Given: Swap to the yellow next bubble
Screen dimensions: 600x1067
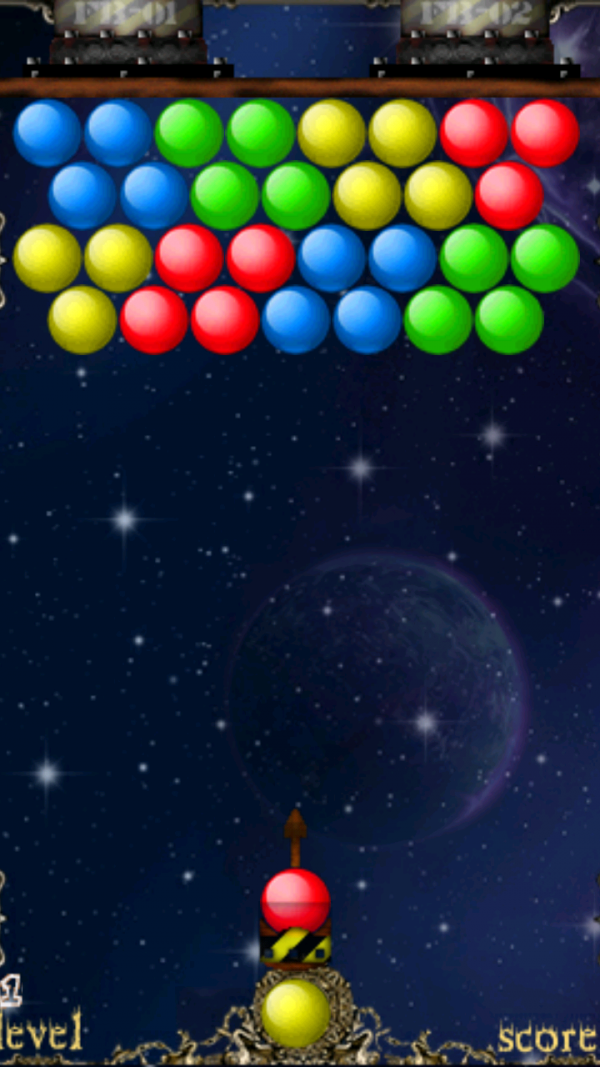Looking at the screenshot, I should pyautogui.click(x=296, y=1013).
